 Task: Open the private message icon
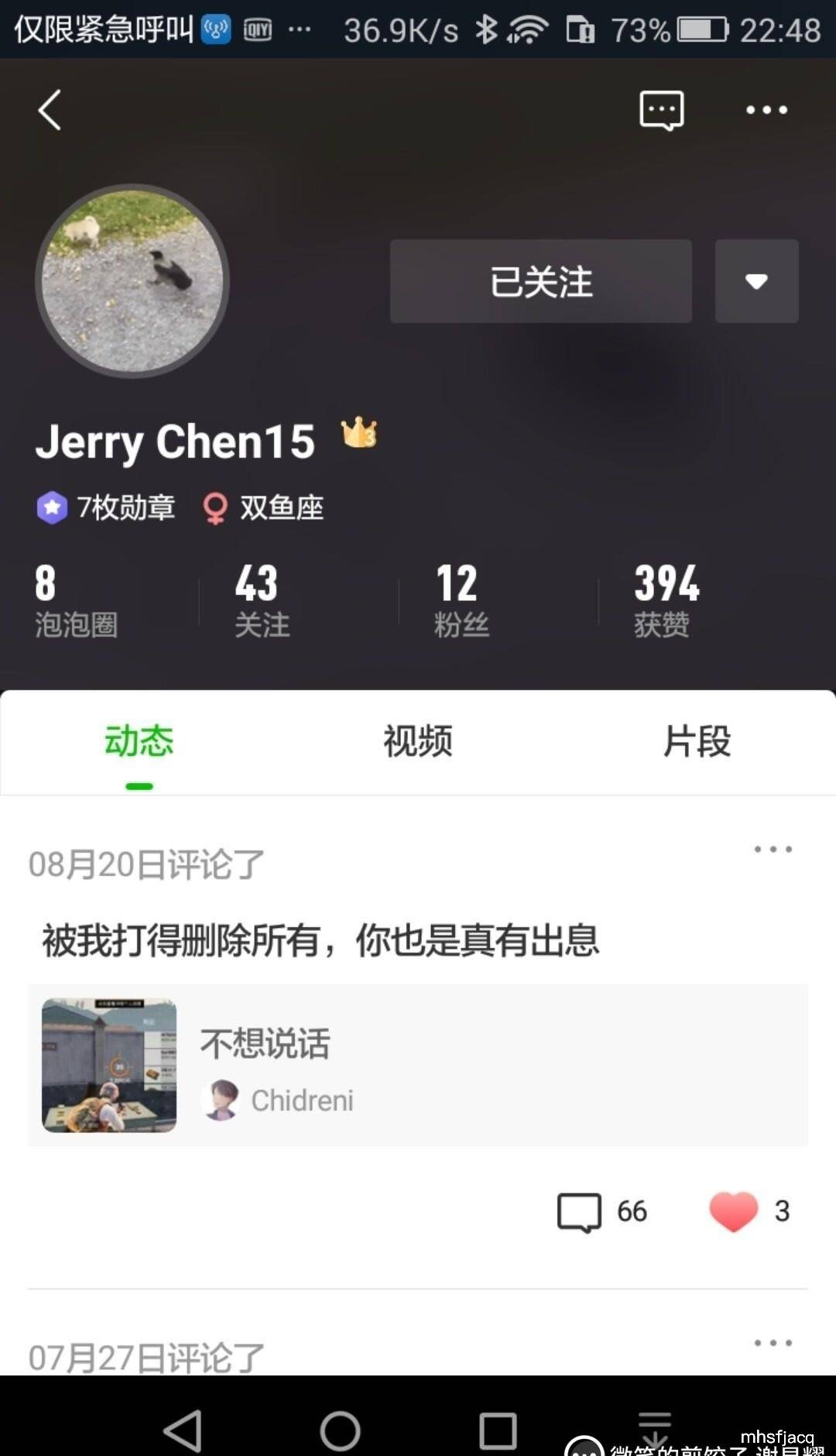pyautogui.click(x=661, y=110)
